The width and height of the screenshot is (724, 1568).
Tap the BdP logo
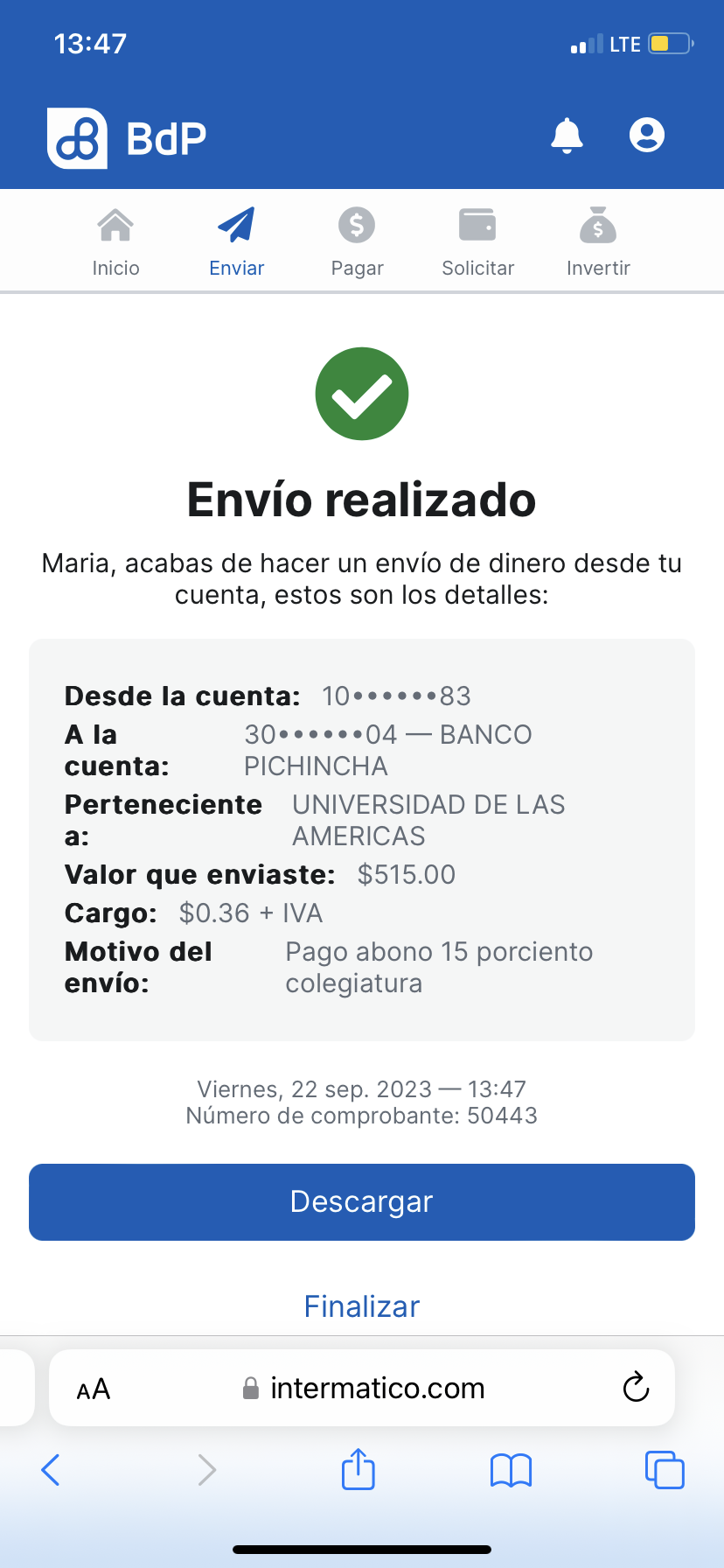click(x=127, y=137)
